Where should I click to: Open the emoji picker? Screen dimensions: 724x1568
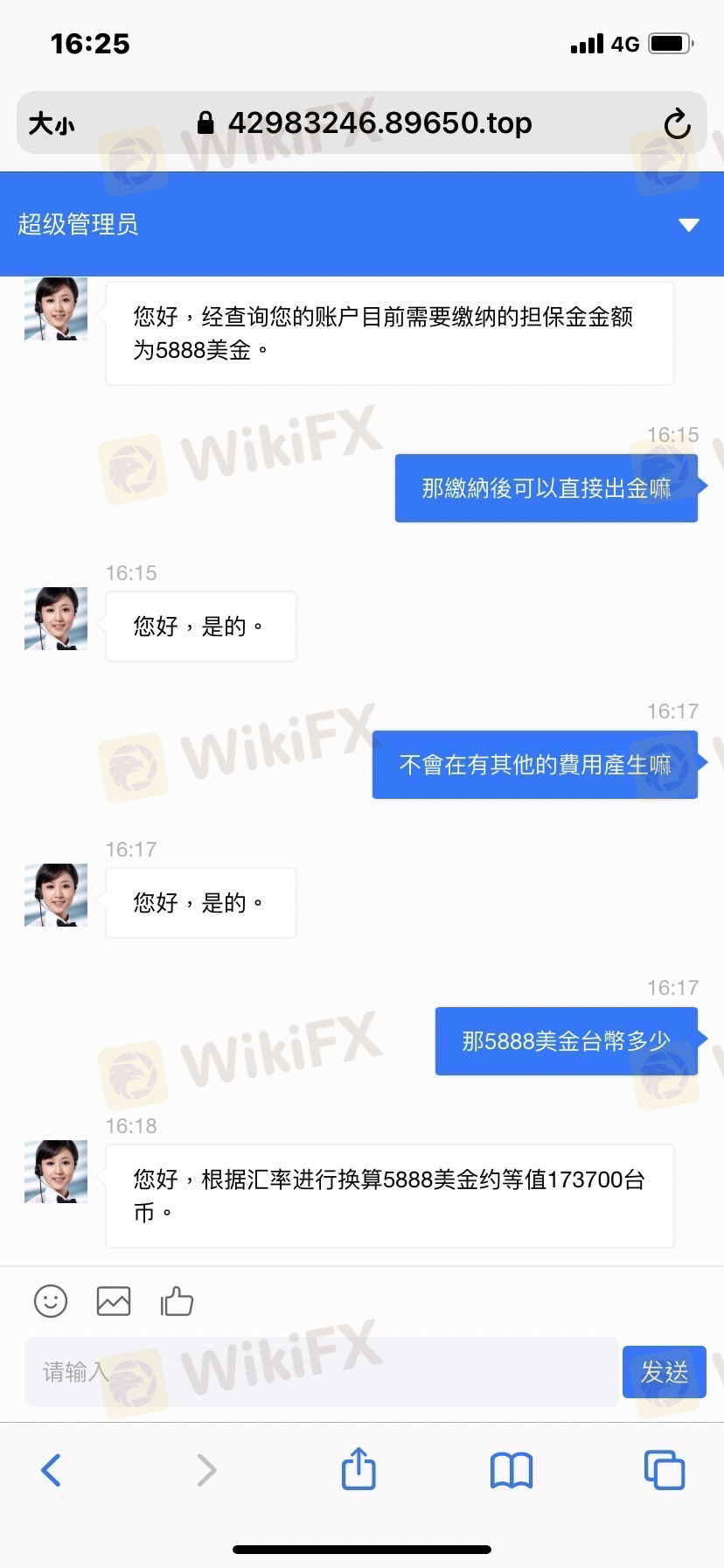(51, 1301)
